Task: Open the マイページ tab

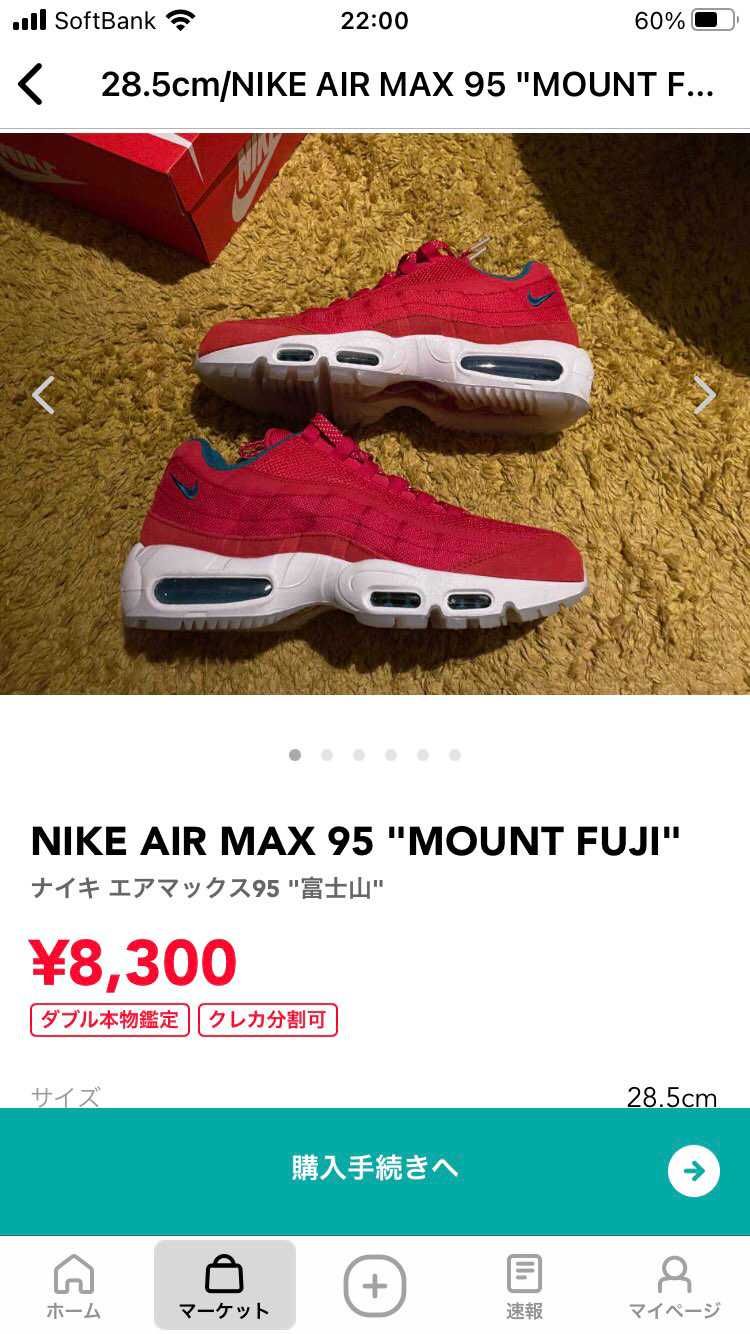Action: [674, 1288]
